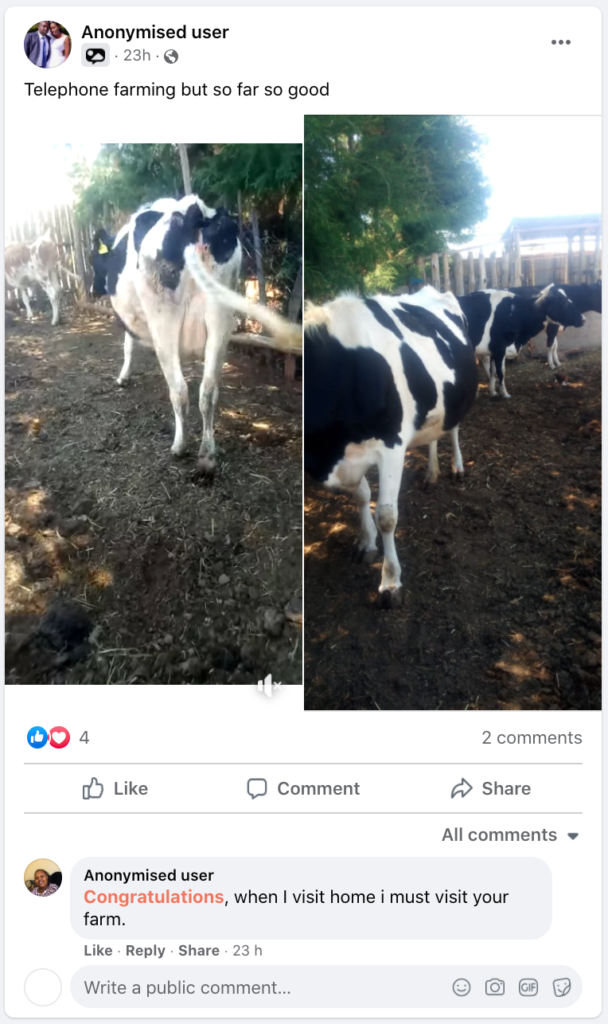The image size is (608, 1024).
Task: Open the right cow video
Action: 453,412
